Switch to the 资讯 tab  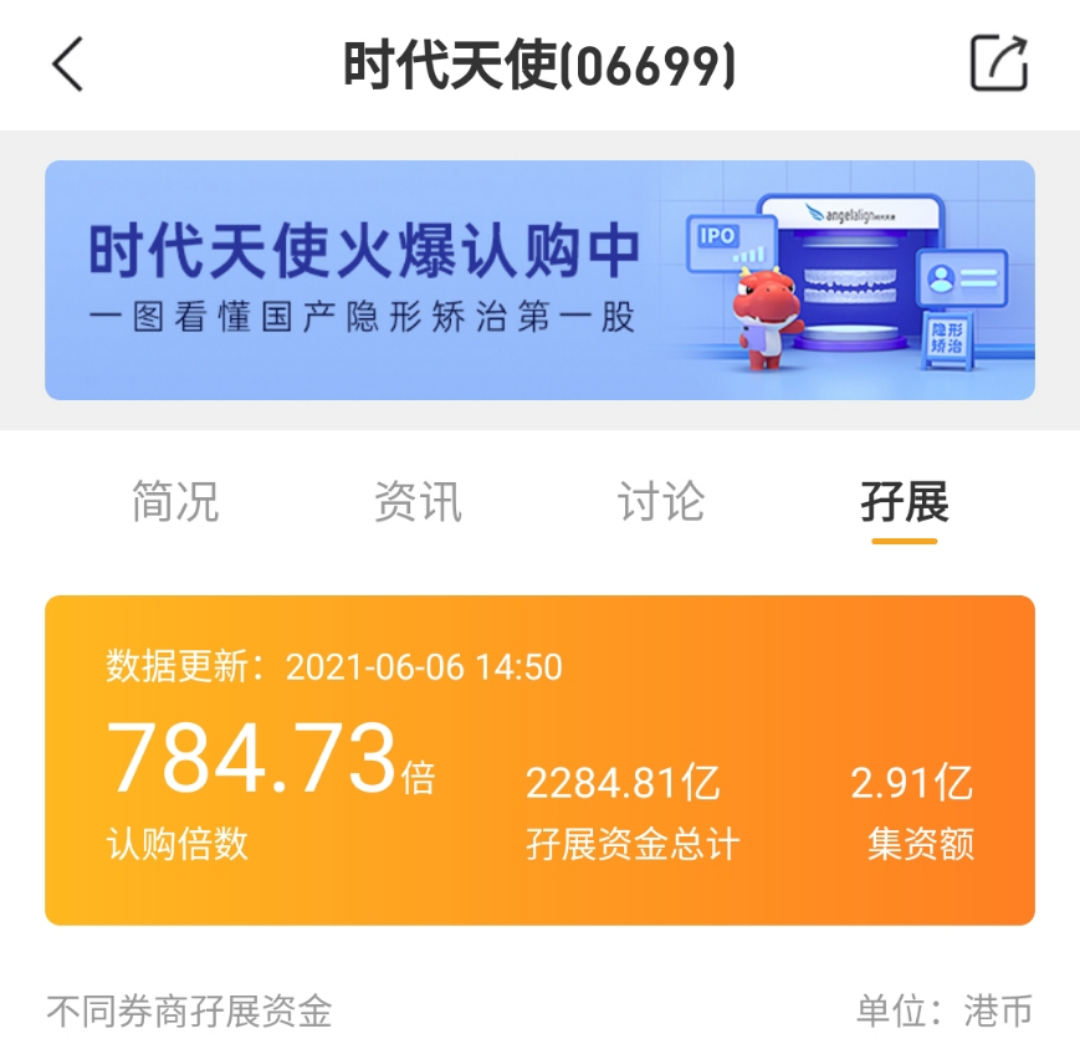(x=418, y=501)
